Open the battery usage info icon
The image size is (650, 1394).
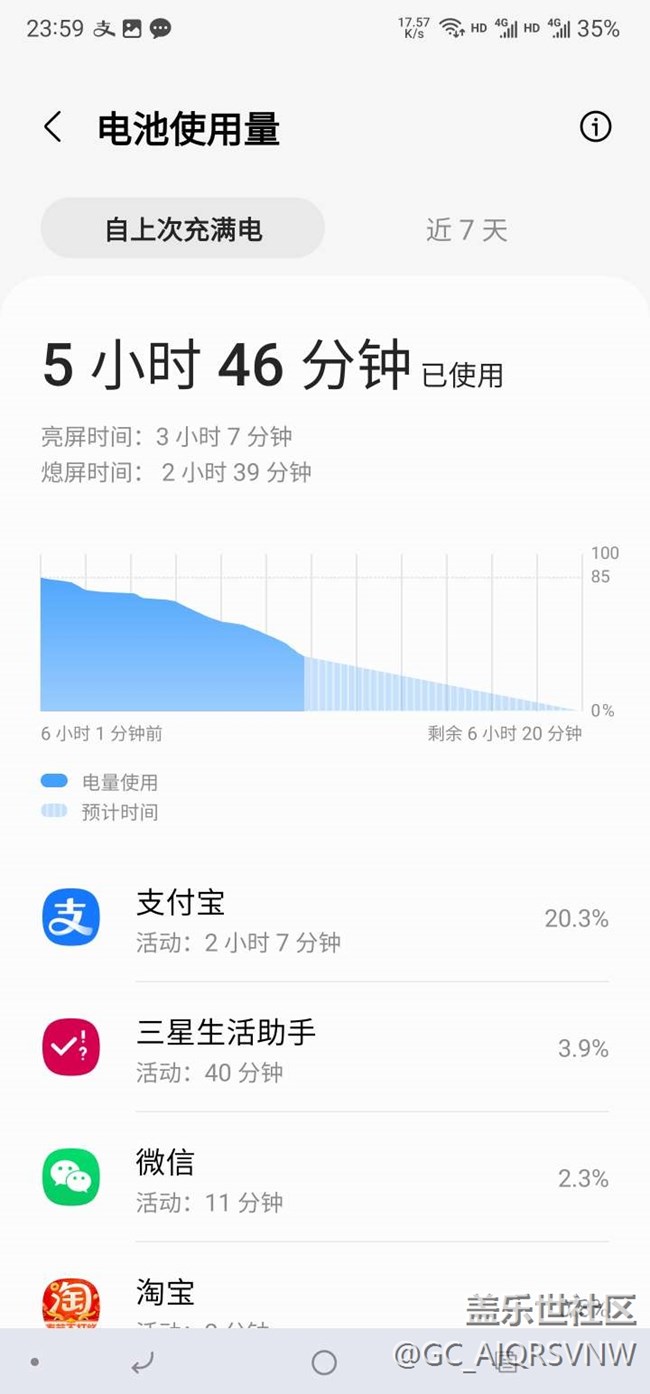(x=595, y=127)
